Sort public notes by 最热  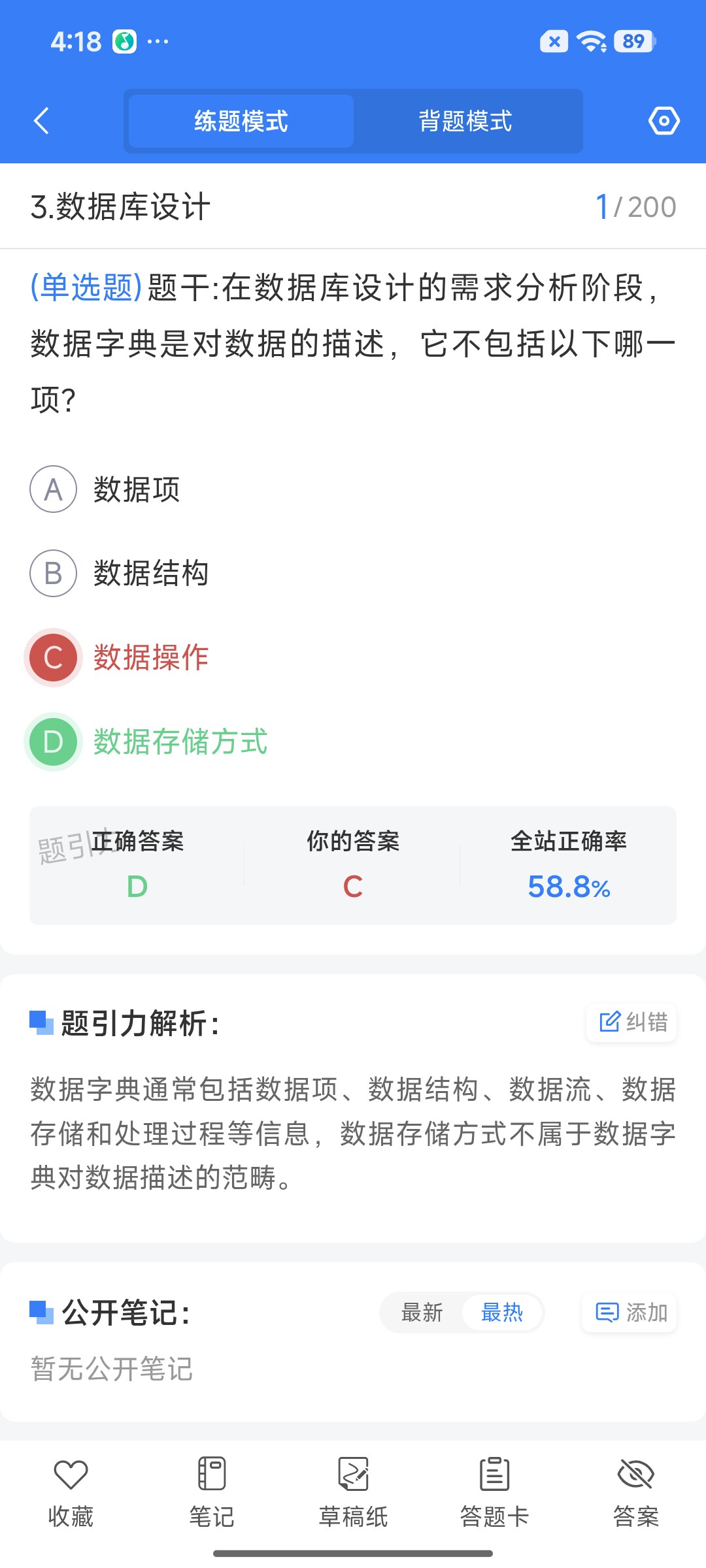tap(502, 1313)
